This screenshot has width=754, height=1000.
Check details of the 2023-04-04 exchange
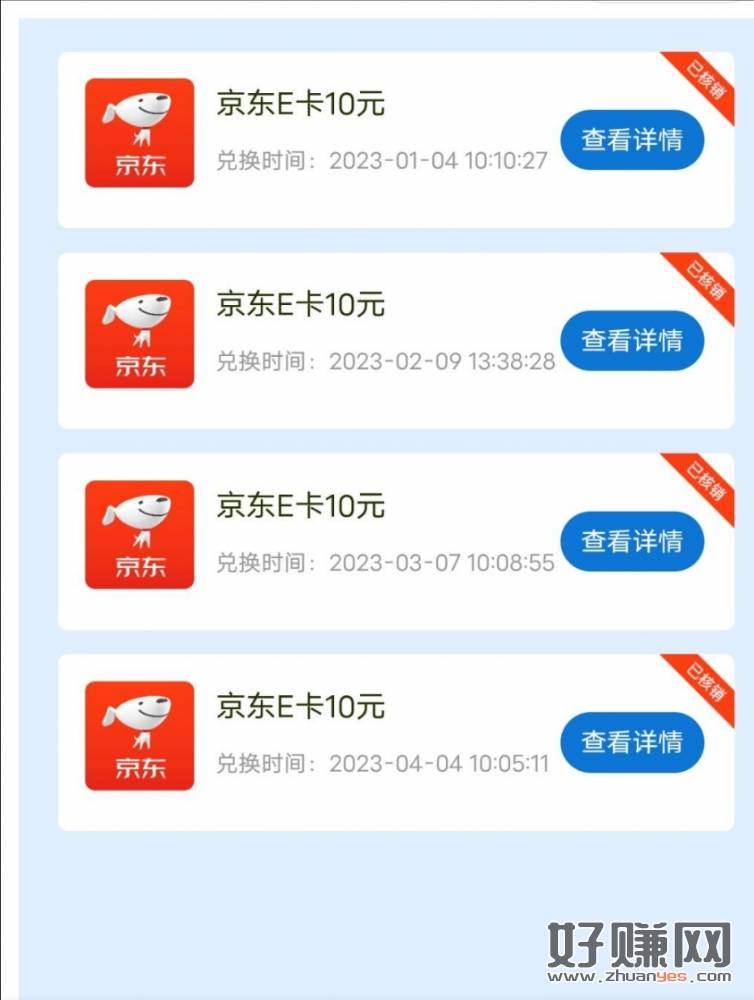click(632, 742)
